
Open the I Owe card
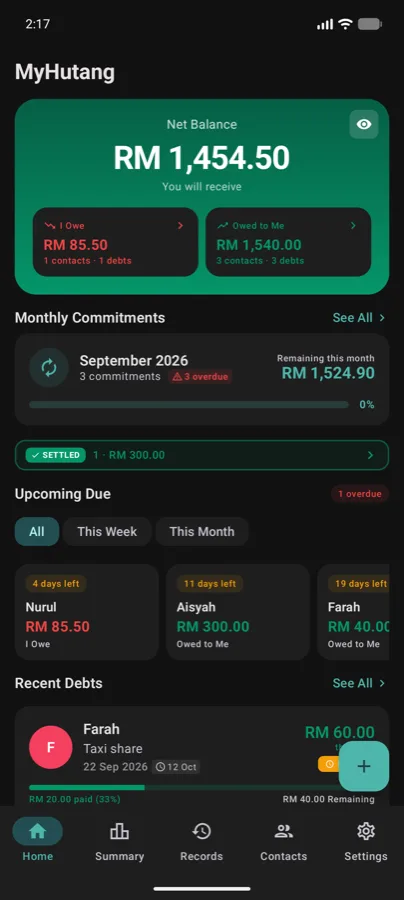click(x=115, y=242)
